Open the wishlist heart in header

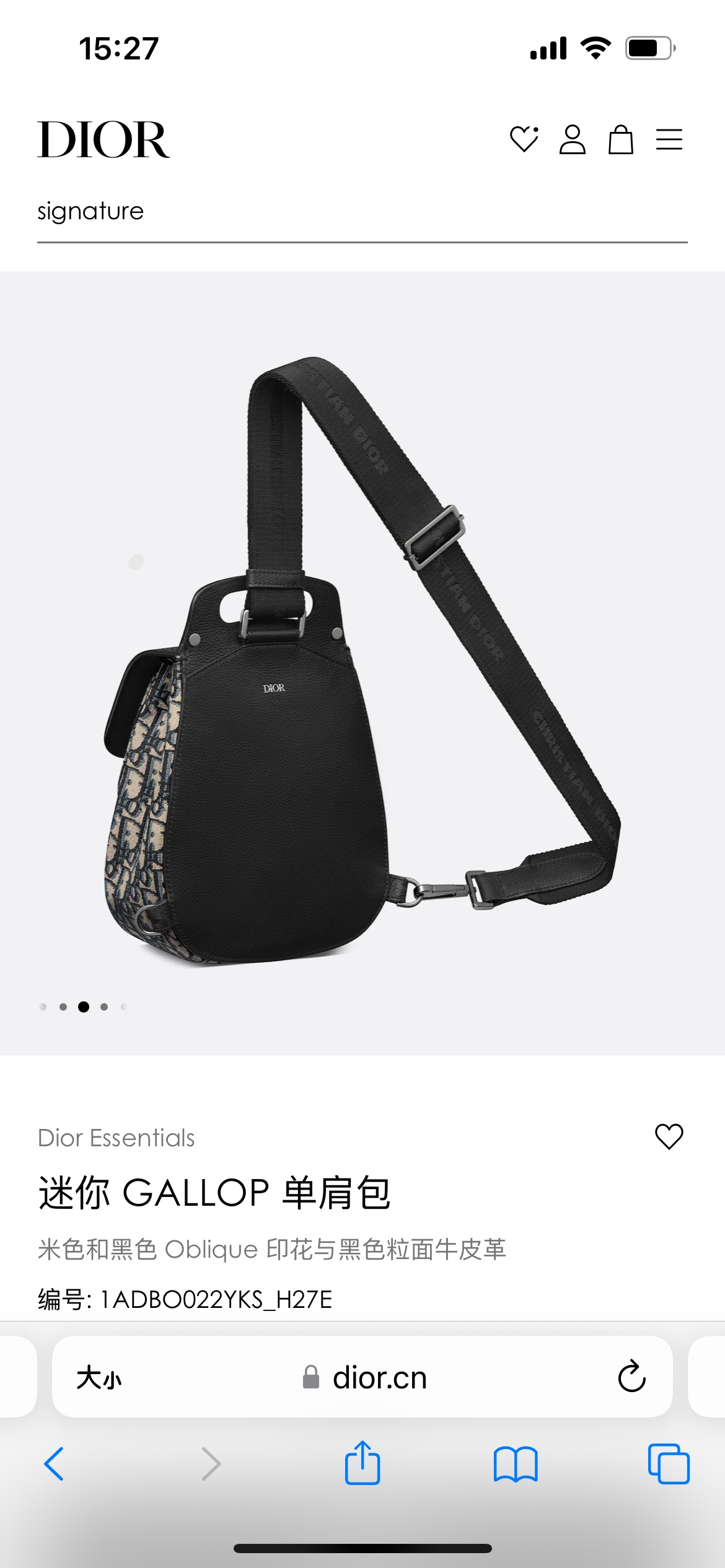click(524, 139)
